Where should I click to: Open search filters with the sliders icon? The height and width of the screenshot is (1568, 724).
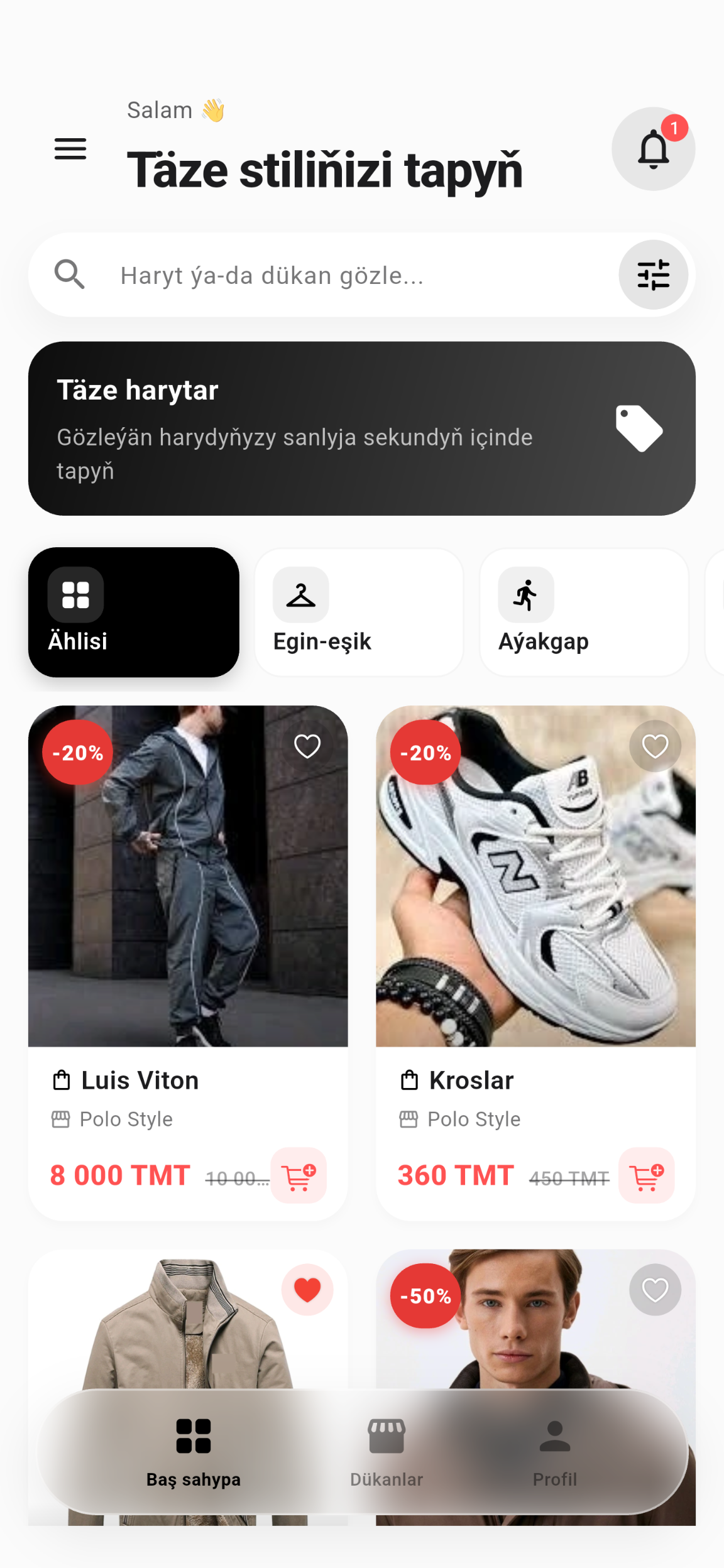(x=653, y=275)
